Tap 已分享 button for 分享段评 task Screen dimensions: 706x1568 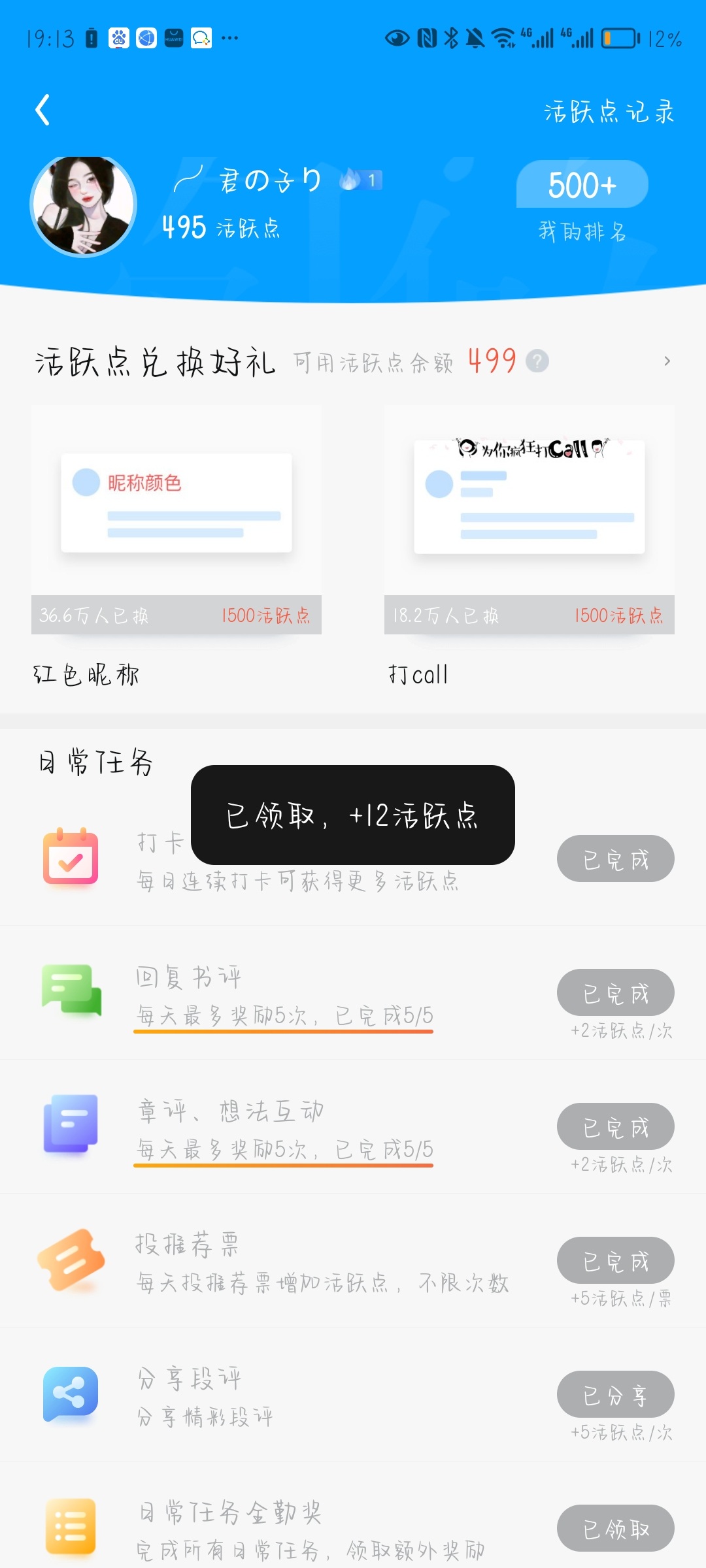[x=615, y=1394]
